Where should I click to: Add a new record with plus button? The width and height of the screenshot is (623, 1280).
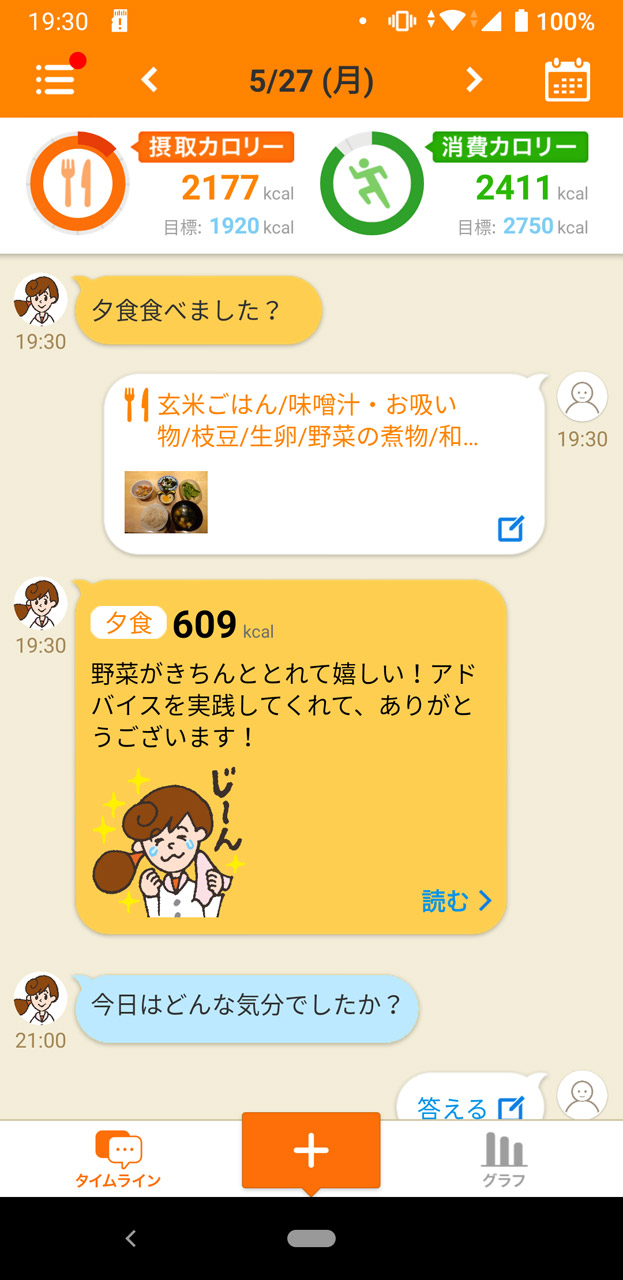coord(311,1151)
